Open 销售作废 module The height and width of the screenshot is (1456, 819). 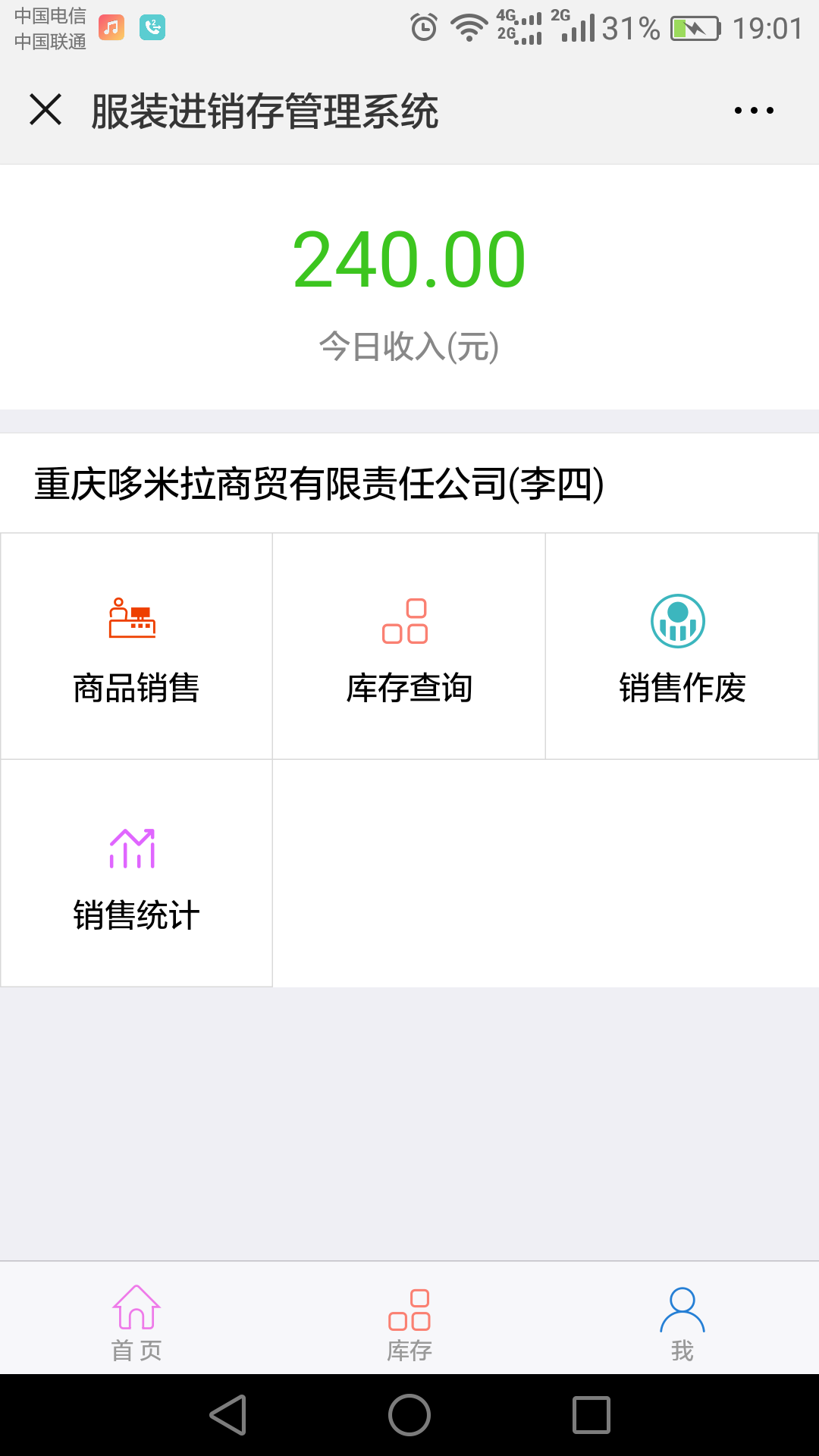coord(682,646)
